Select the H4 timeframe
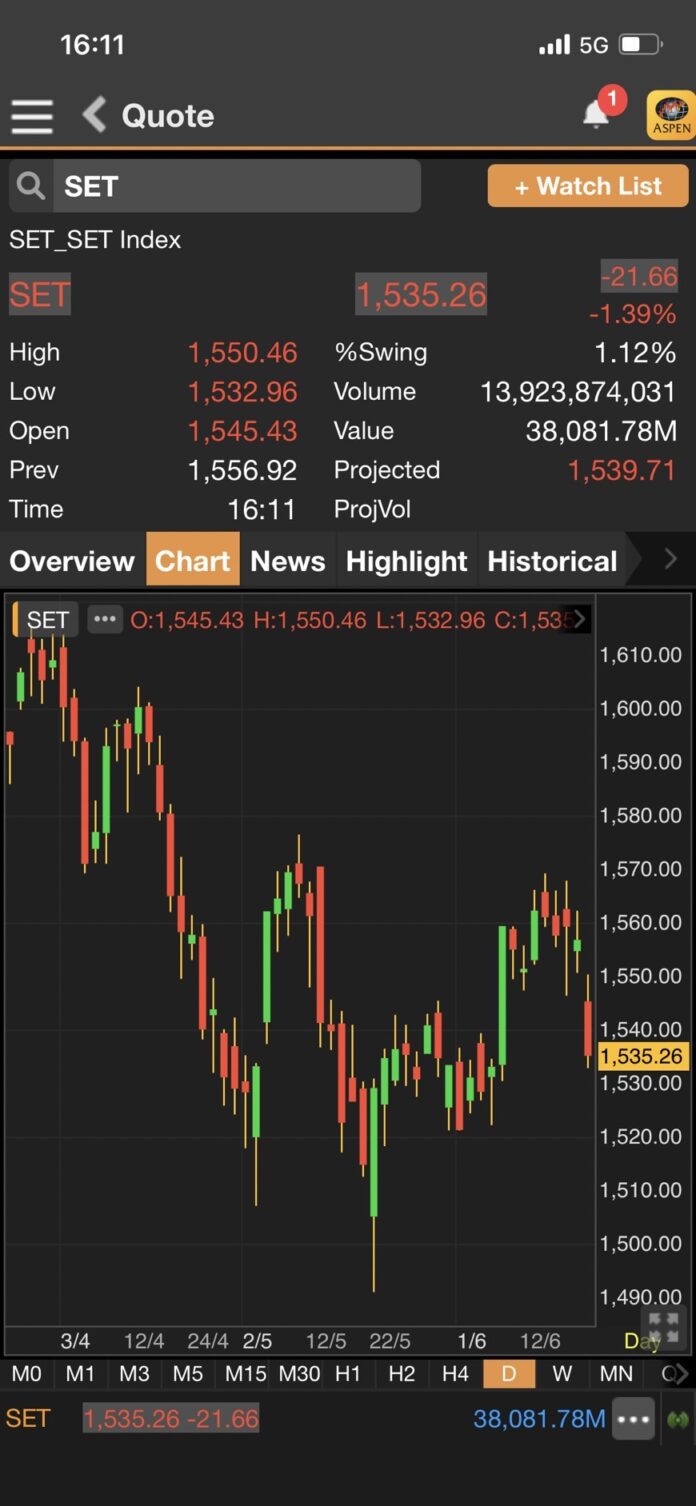This screenshot has width=696, height=1506. click(x=455, y=1373)
